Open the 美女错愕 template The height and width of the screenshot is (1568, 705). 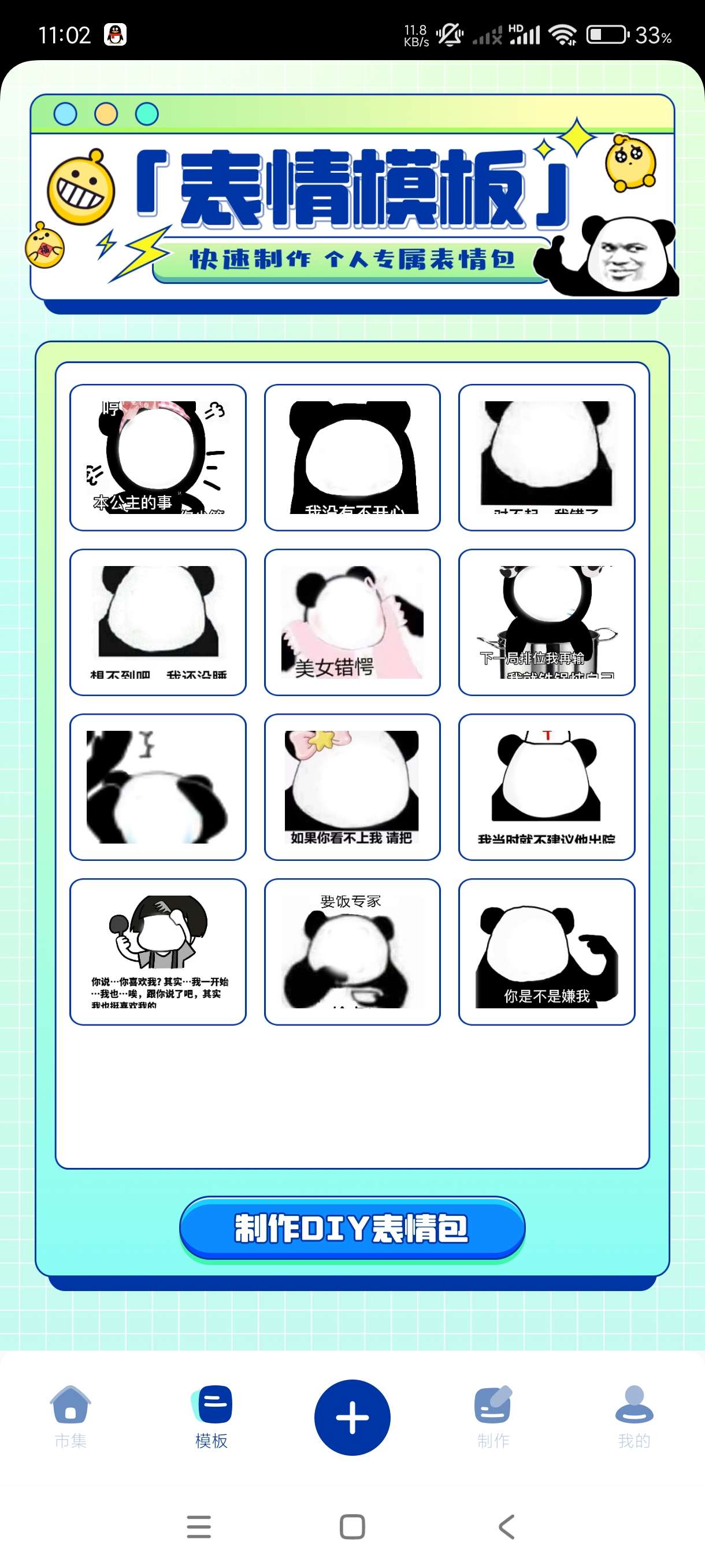[352, 622]
